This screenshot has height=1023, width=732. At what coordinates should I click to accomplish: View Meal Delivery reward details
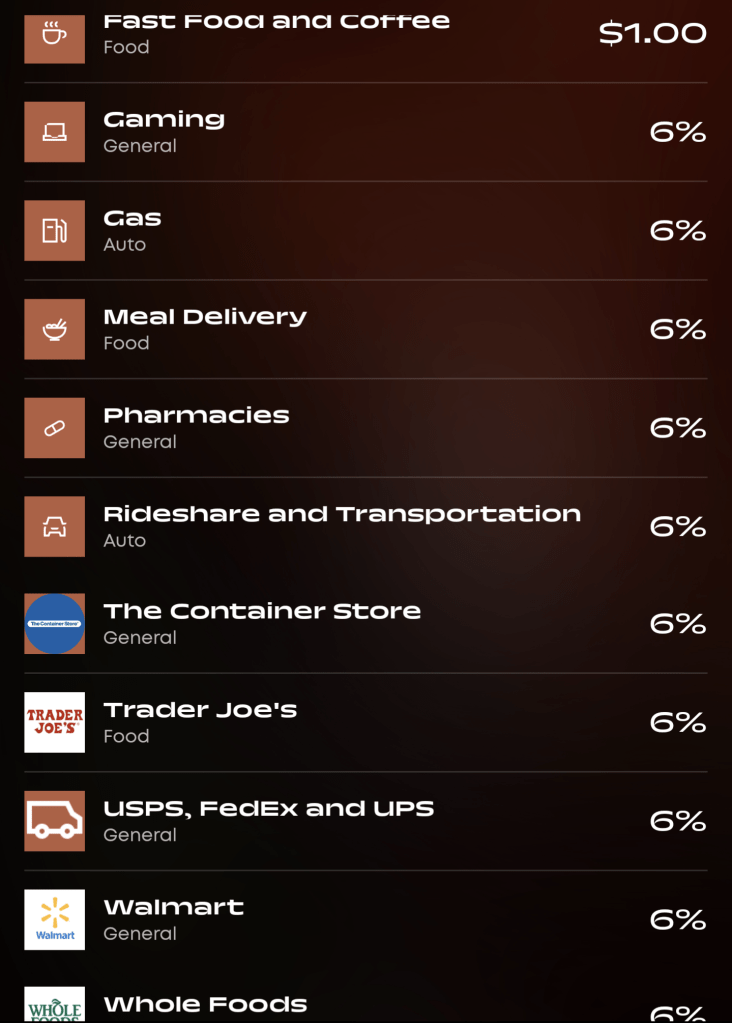click(x=365, y=329)
